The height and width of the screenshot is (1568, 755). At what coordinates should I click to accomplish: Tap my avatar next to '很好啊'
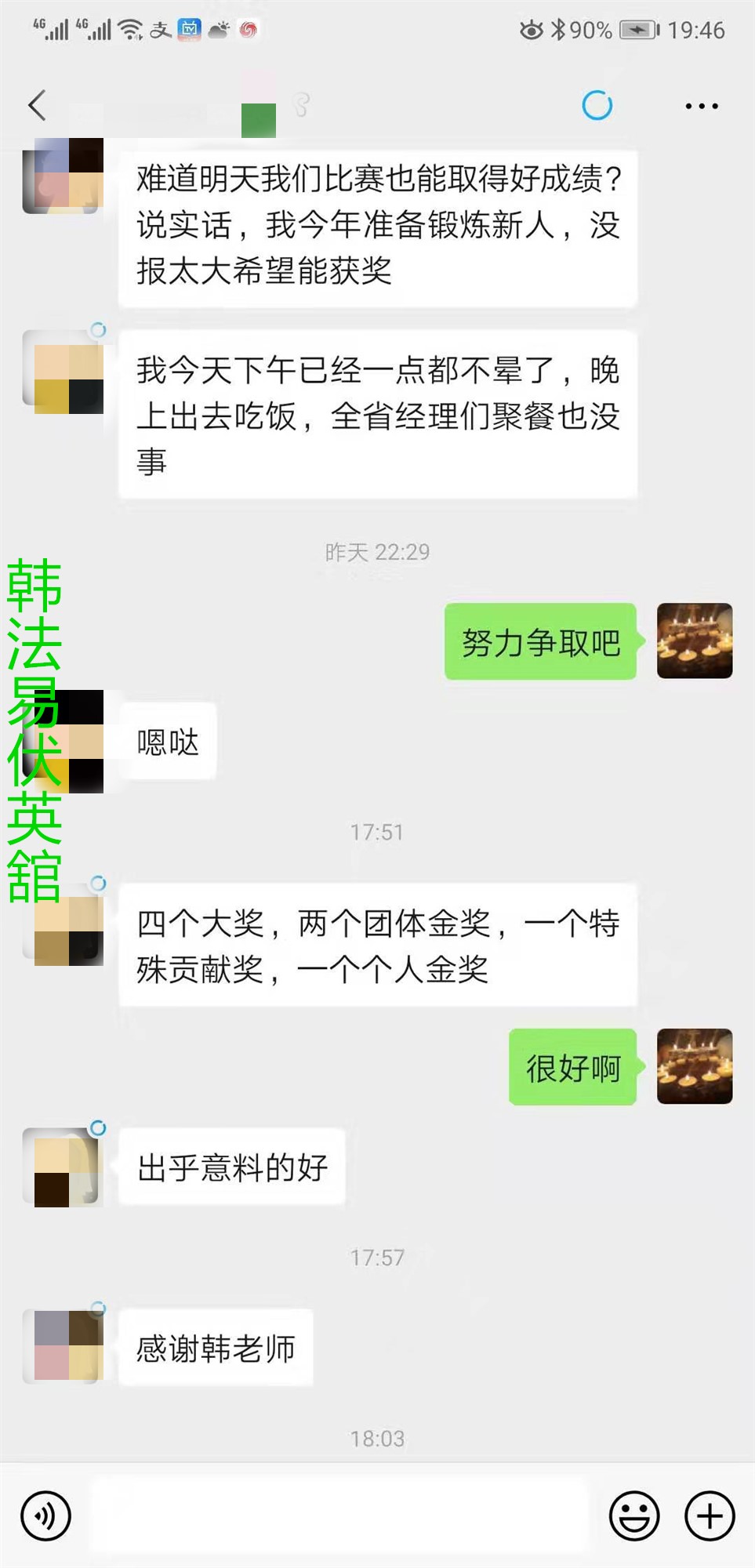pos(694,1066)
